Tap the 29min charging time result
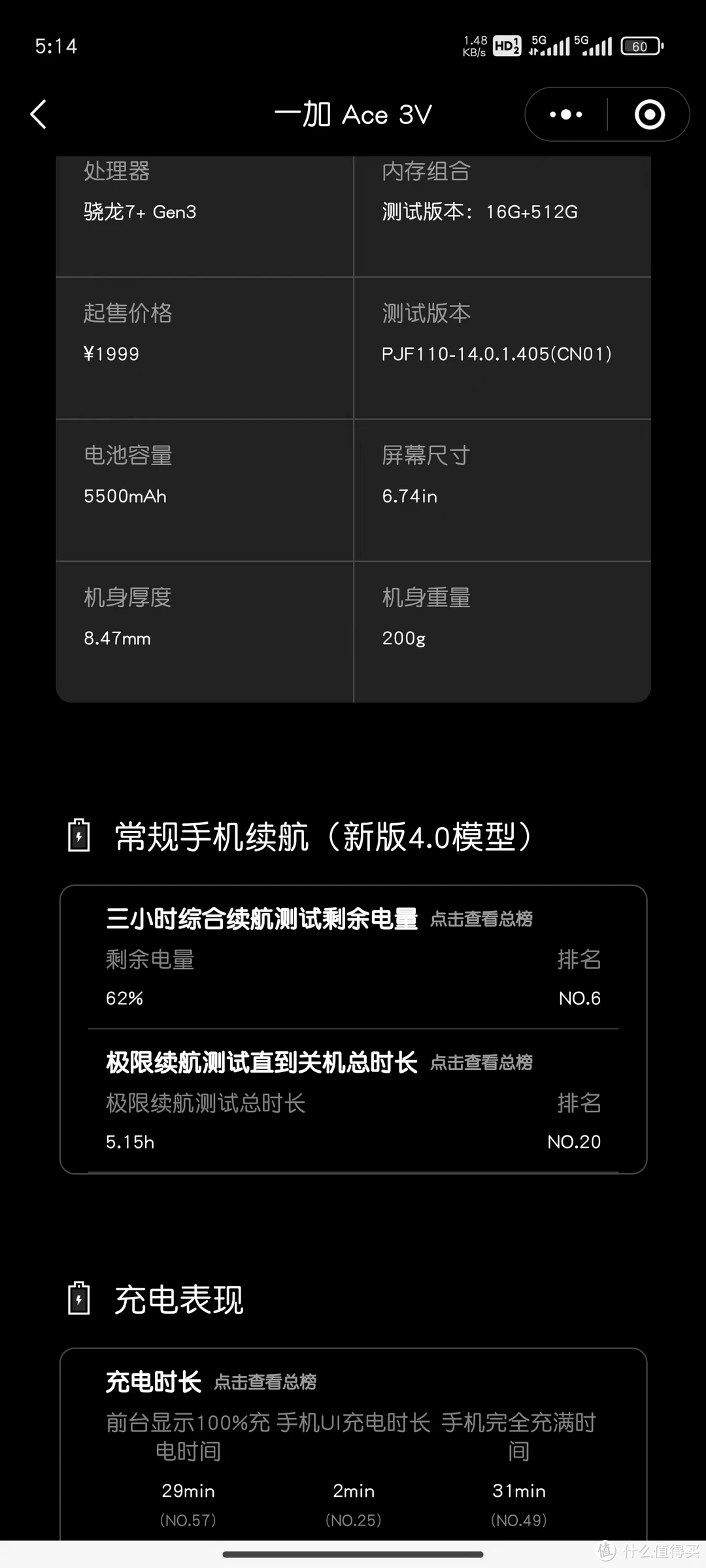 (x=188, y=1490)
